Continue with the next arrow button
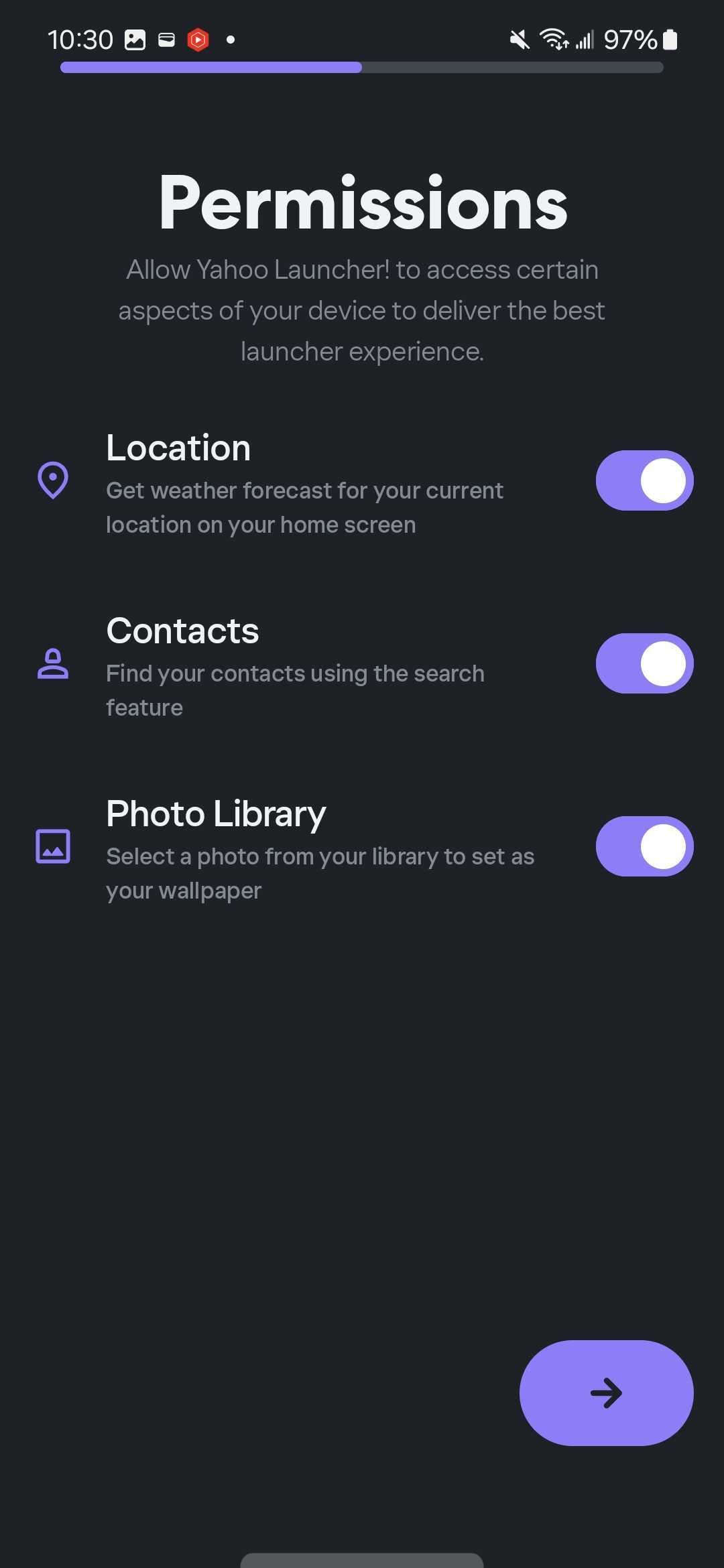Viewport: 724px width, 1568px height. pyautogui.click(x=606, y=1392)
